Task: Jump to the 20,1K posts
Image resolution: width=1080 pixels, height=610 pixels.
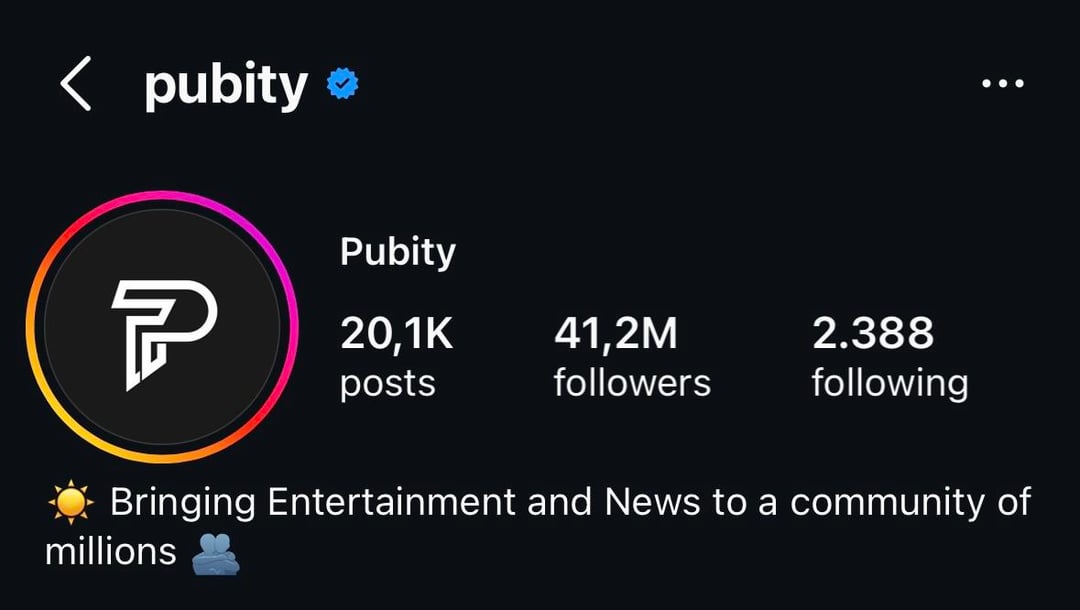Action: coord(396,355)
